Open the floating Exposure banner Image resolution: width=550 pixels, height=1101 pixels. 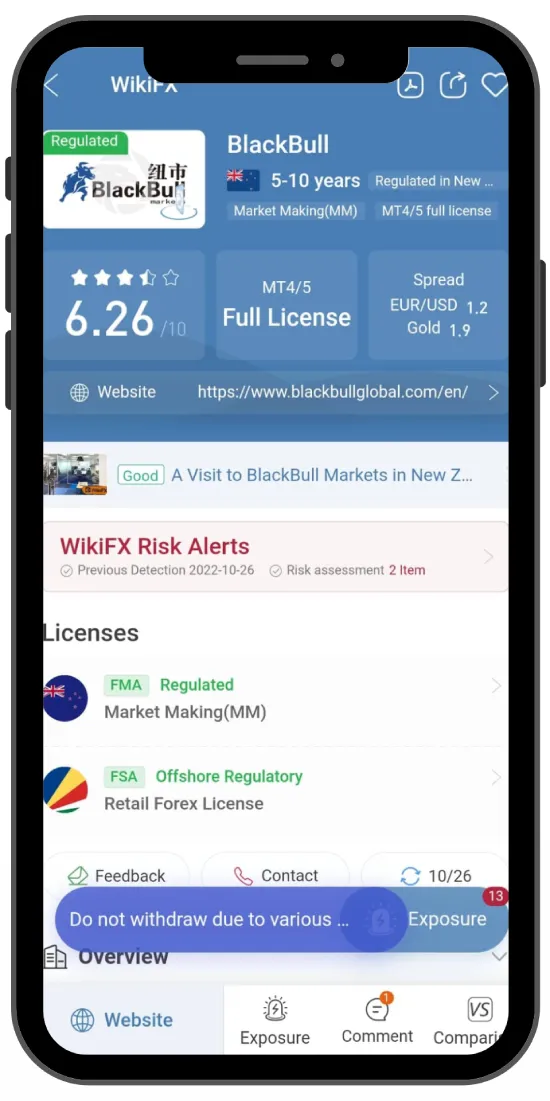click(281, 919)
